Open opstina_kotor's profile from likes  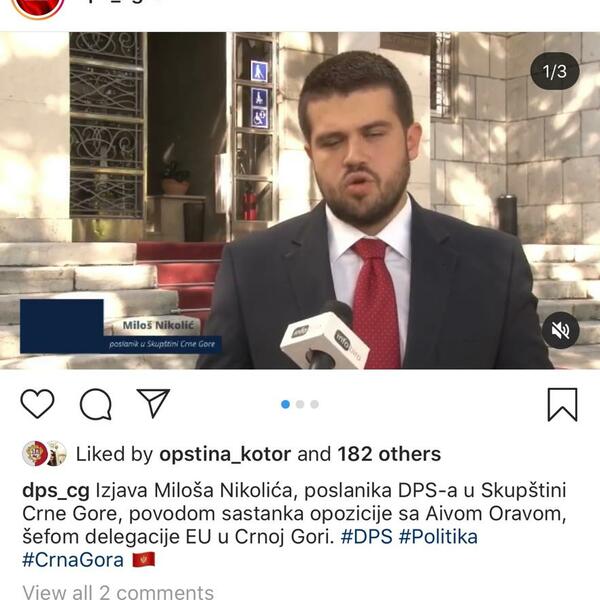(x=225, y=454)
